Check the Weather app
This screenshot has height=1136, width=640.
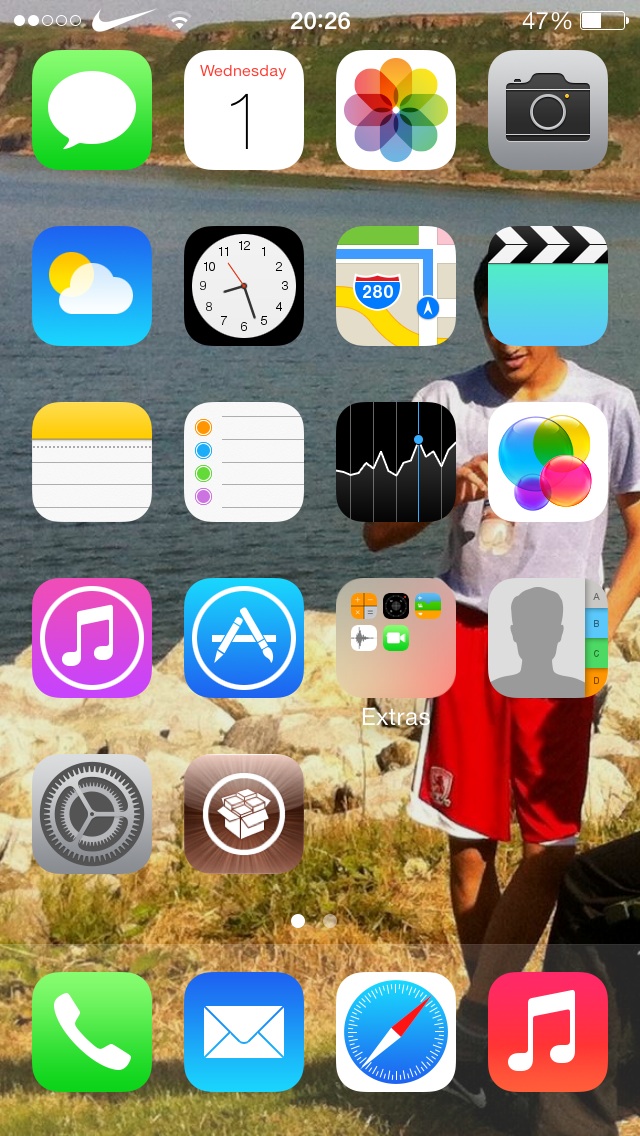click(x=92, y=286)
